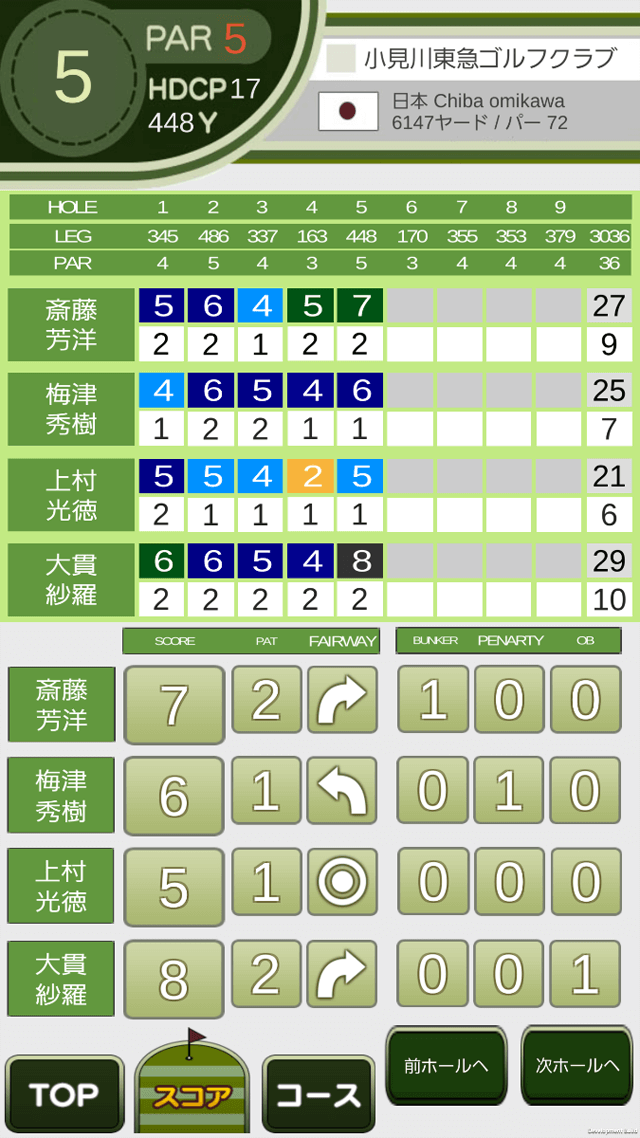
Task: Change 梅津秀樹's fairway left arrow
Action: click(x=342, y=790)
